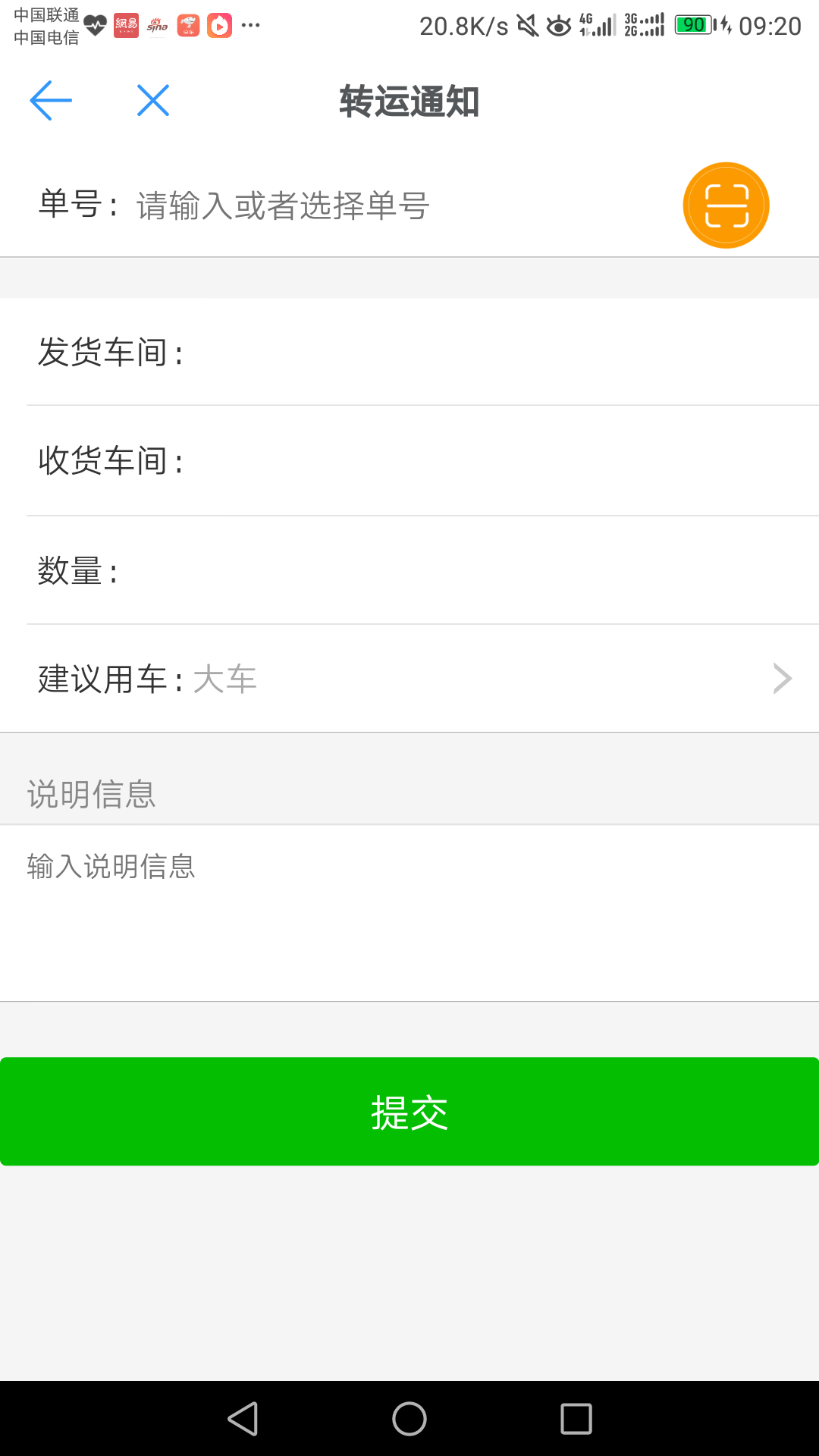Open the orange scan button
819x1456 pixels.
point(726,206)
